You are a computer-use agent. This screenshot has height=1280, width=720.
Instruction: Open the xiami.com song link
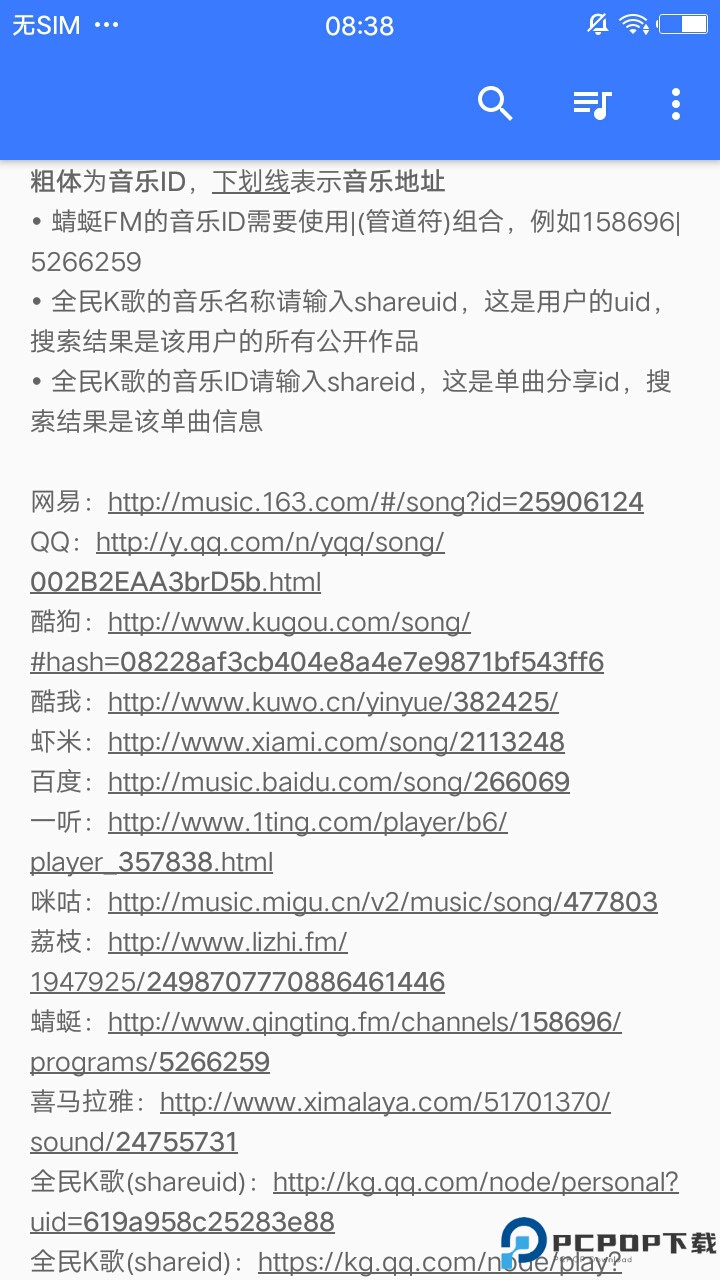335,742
